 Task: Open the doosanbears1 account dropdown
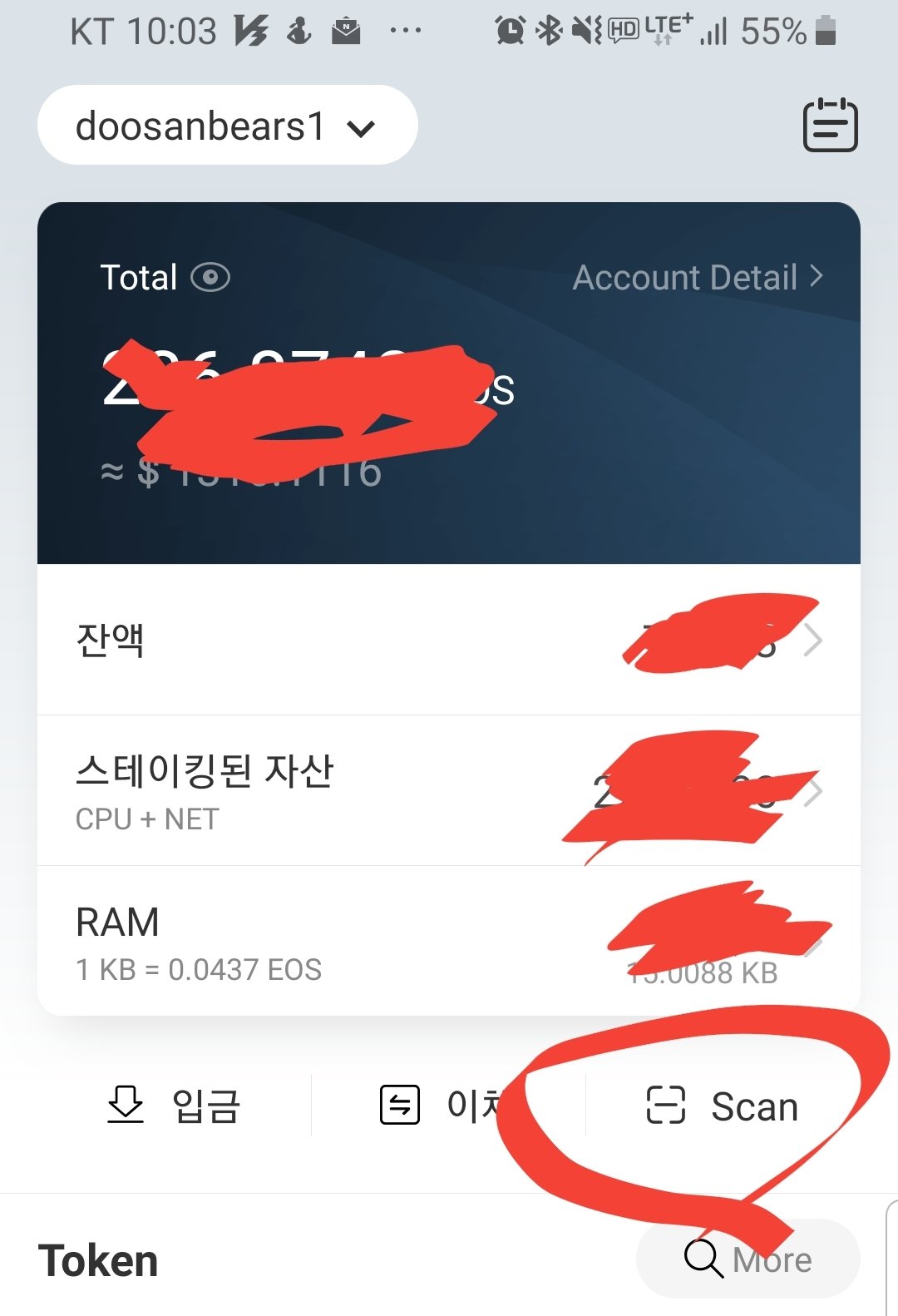point(226,126)
